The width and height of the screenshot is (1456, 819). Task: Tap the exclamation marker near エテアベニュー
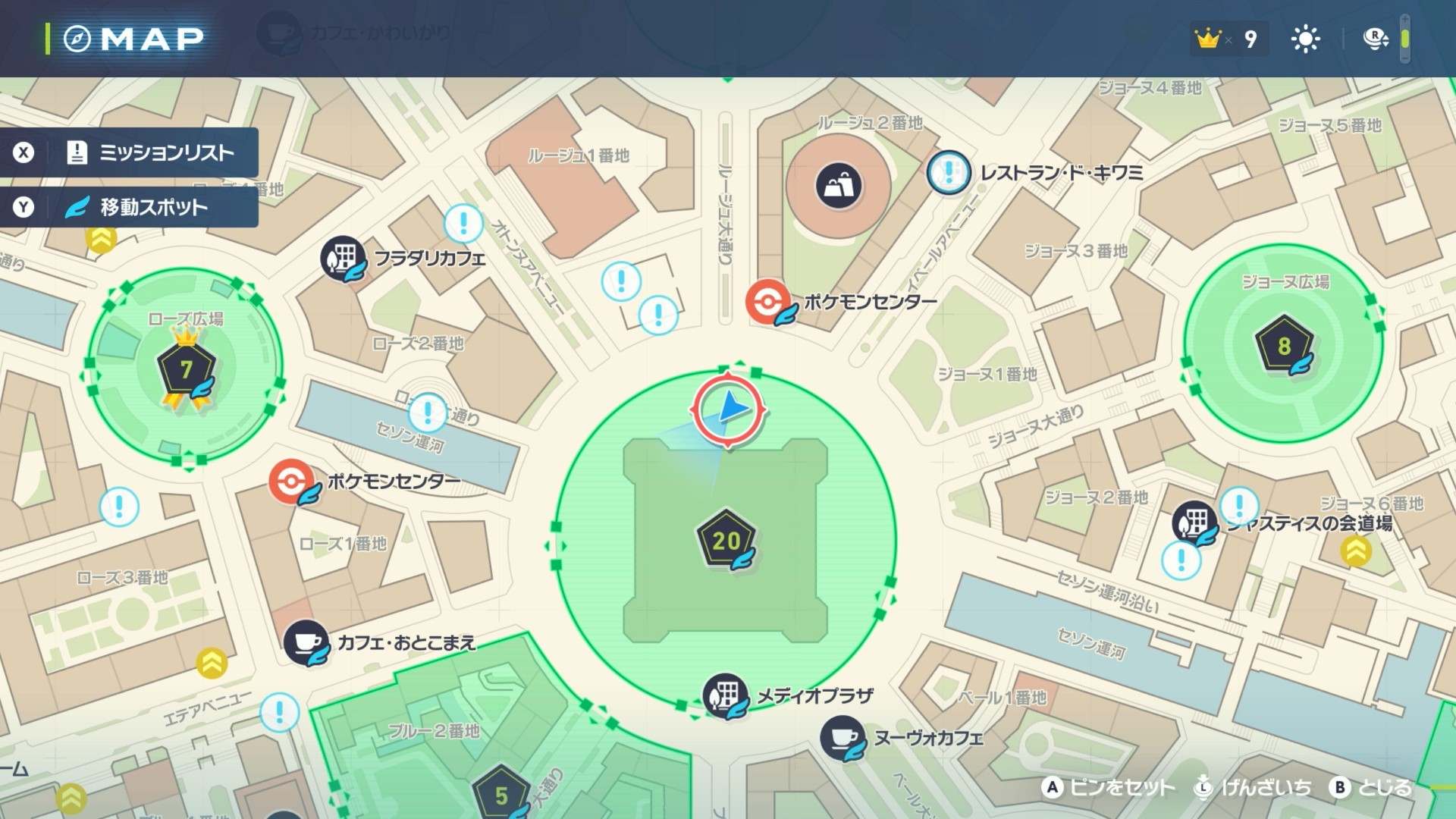point(279,712)
